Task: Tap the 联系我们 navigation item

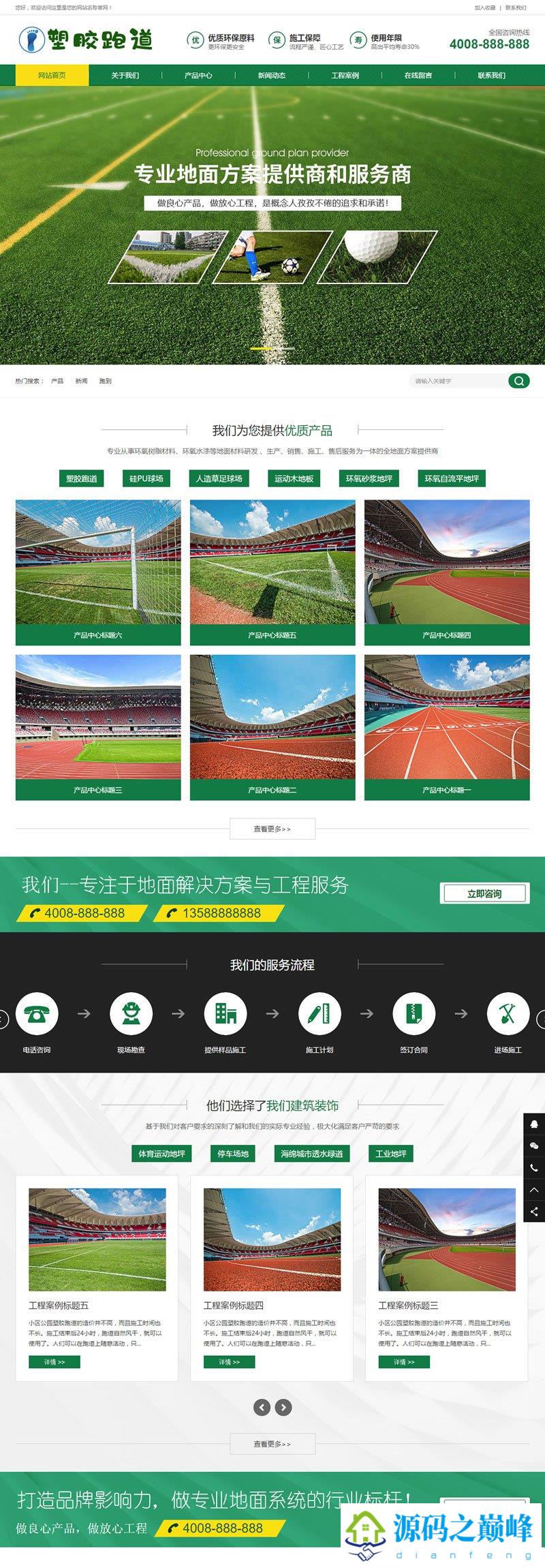Action: click(491, 75)
